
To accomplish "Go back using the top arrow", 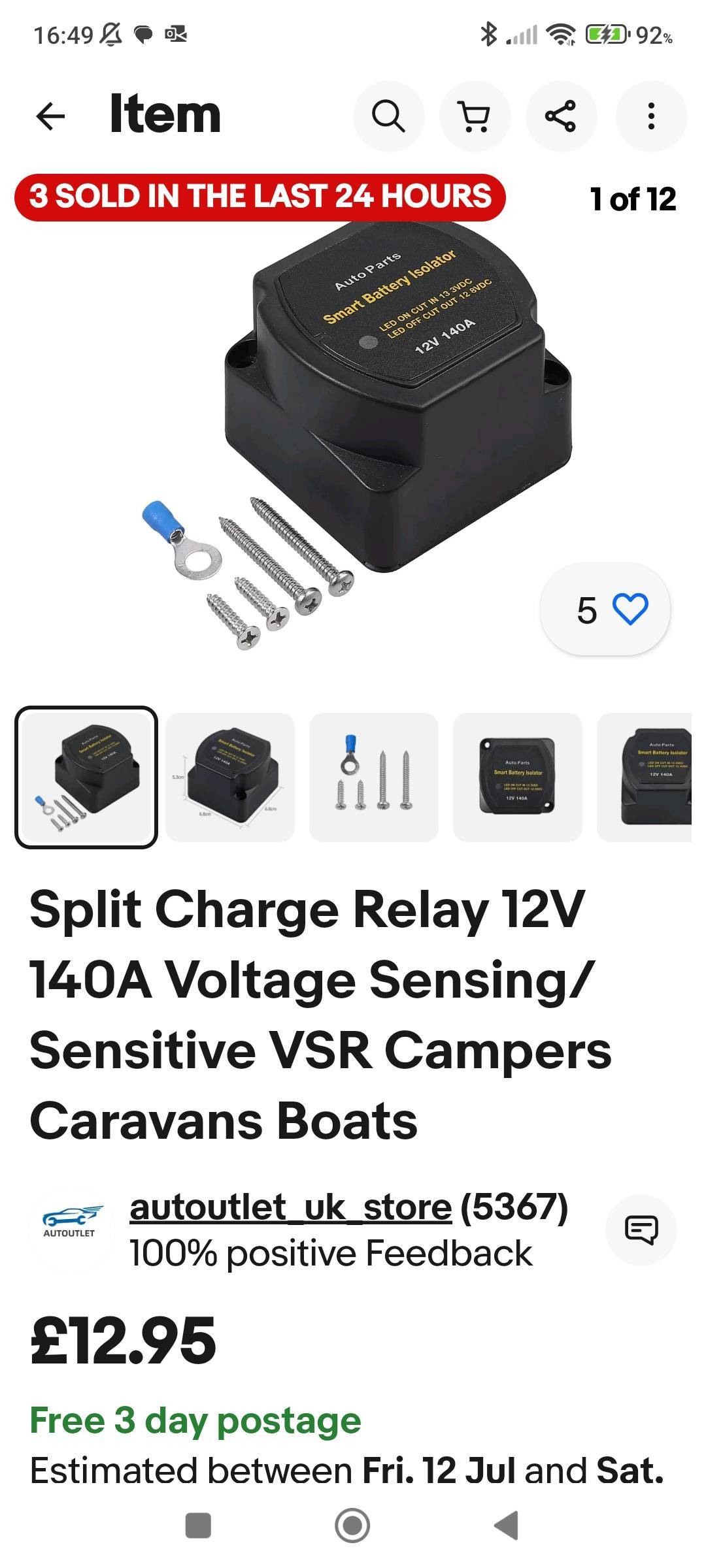I will click(x=50, y=116).
